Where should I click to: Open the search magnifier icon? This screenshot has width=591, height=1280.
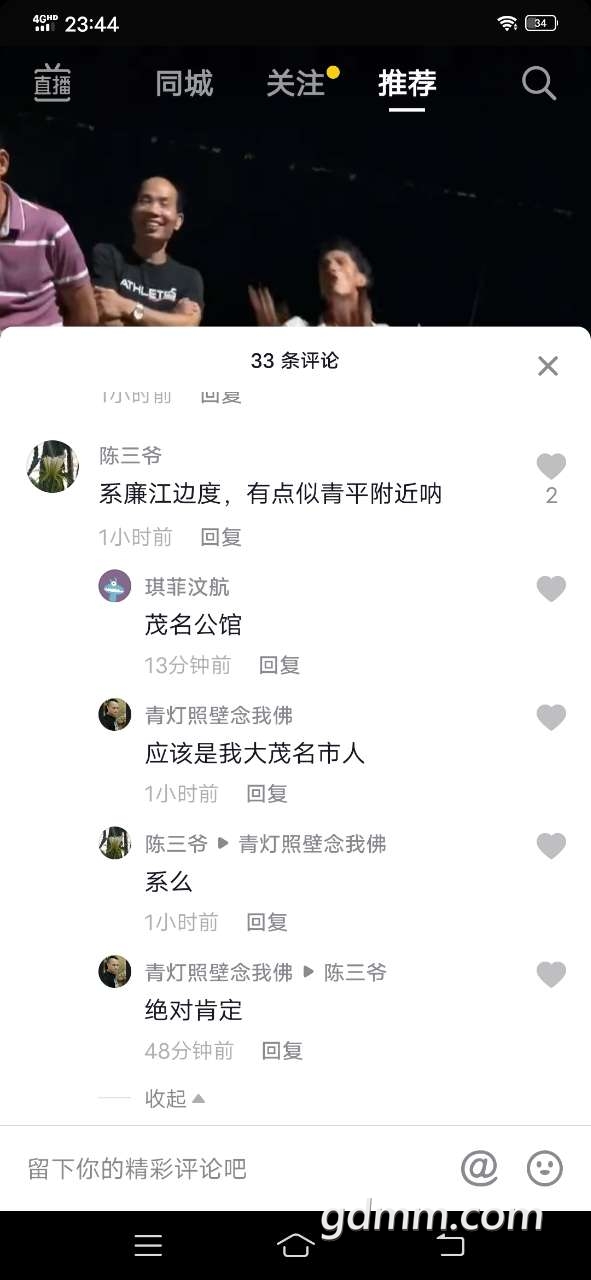tap(539, 83)
